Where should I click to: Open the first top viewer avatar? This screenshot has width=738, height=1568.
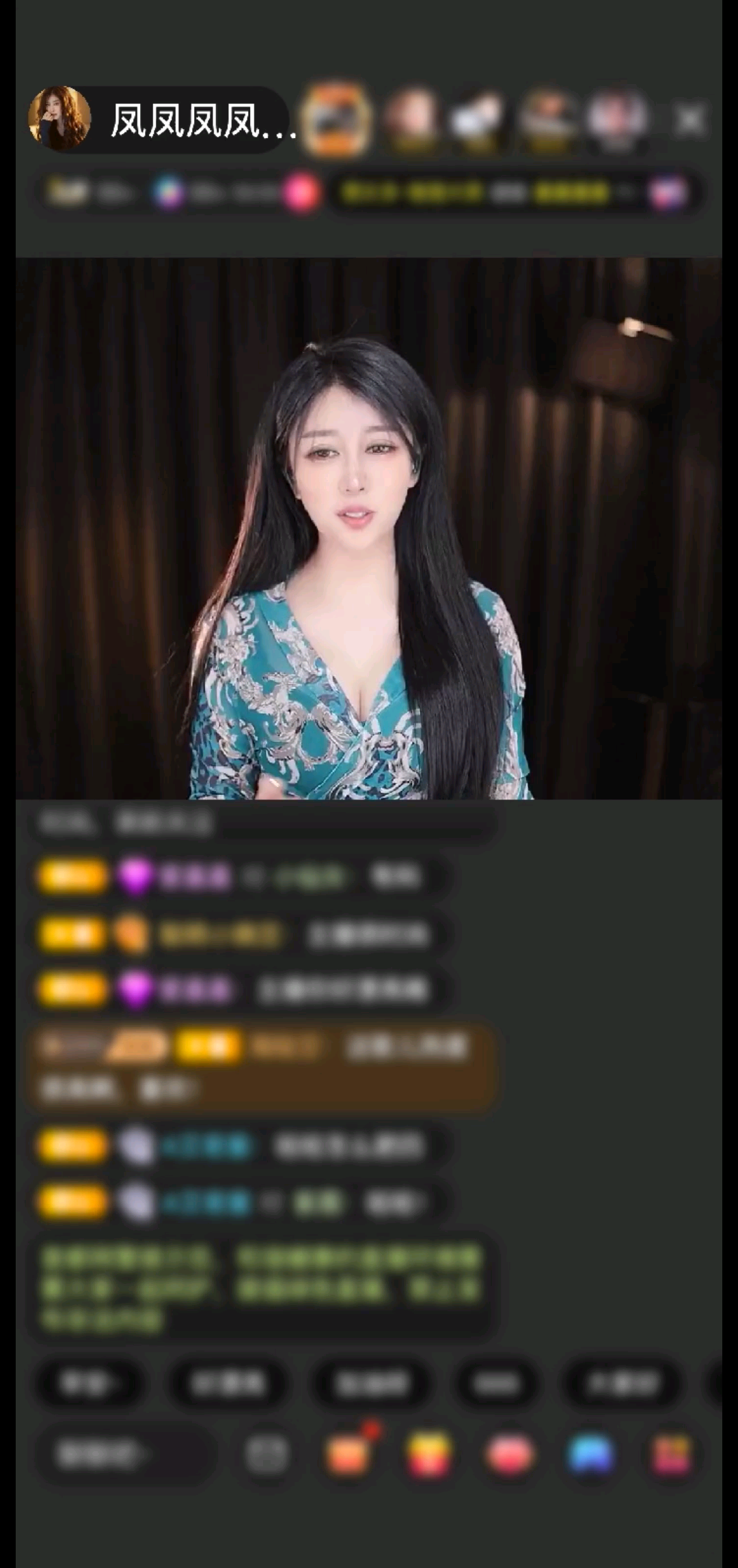(x=336, y=120)
